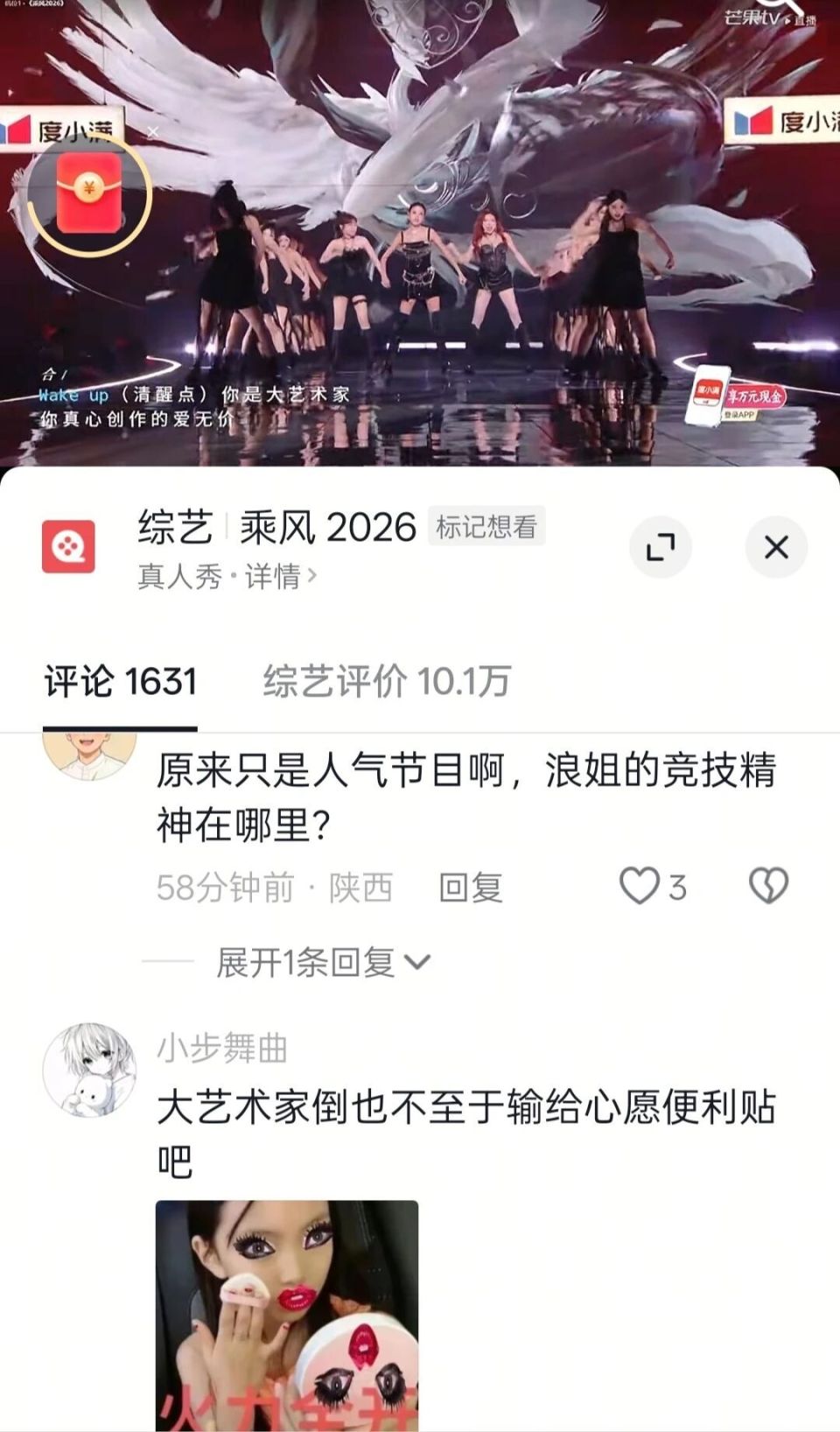Collapse the comment info panel with X
The height and width of the screenshot is (1432, 840).
pos(775,544)
